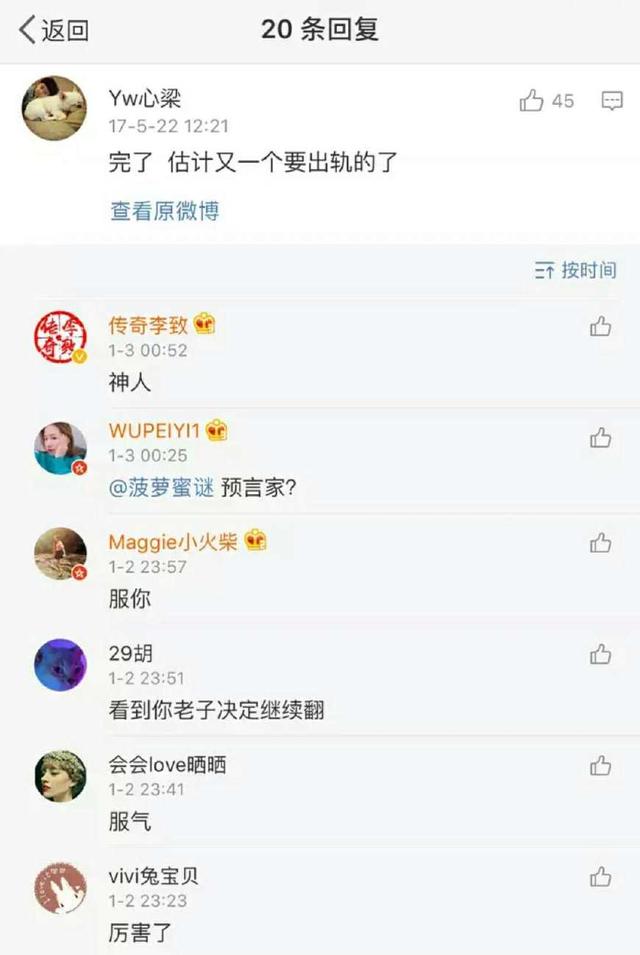Open 传奇李致's profile avatar
This screenshot has width=640, height=955.
coord(60,338)
